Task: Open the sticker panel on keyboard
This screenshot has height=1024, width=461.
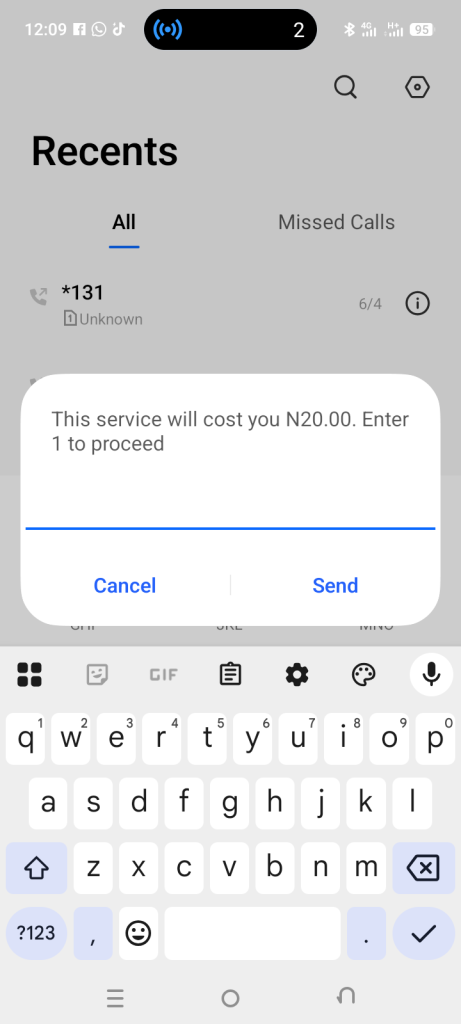Action: tap(97, 674)
